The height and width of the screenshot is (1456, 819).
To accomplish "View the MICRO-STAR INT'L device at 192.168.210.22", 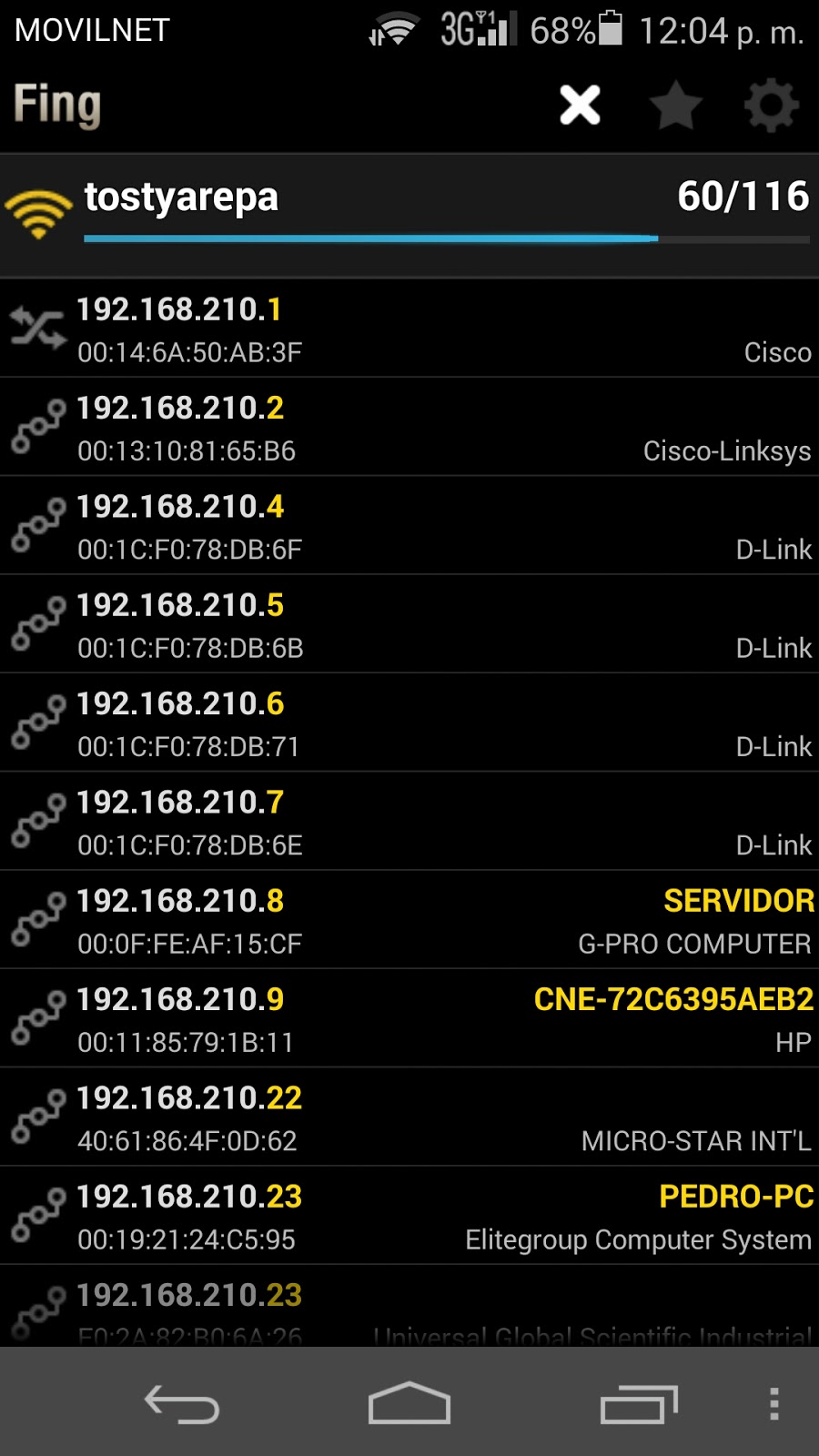I will click(409, 1117).
